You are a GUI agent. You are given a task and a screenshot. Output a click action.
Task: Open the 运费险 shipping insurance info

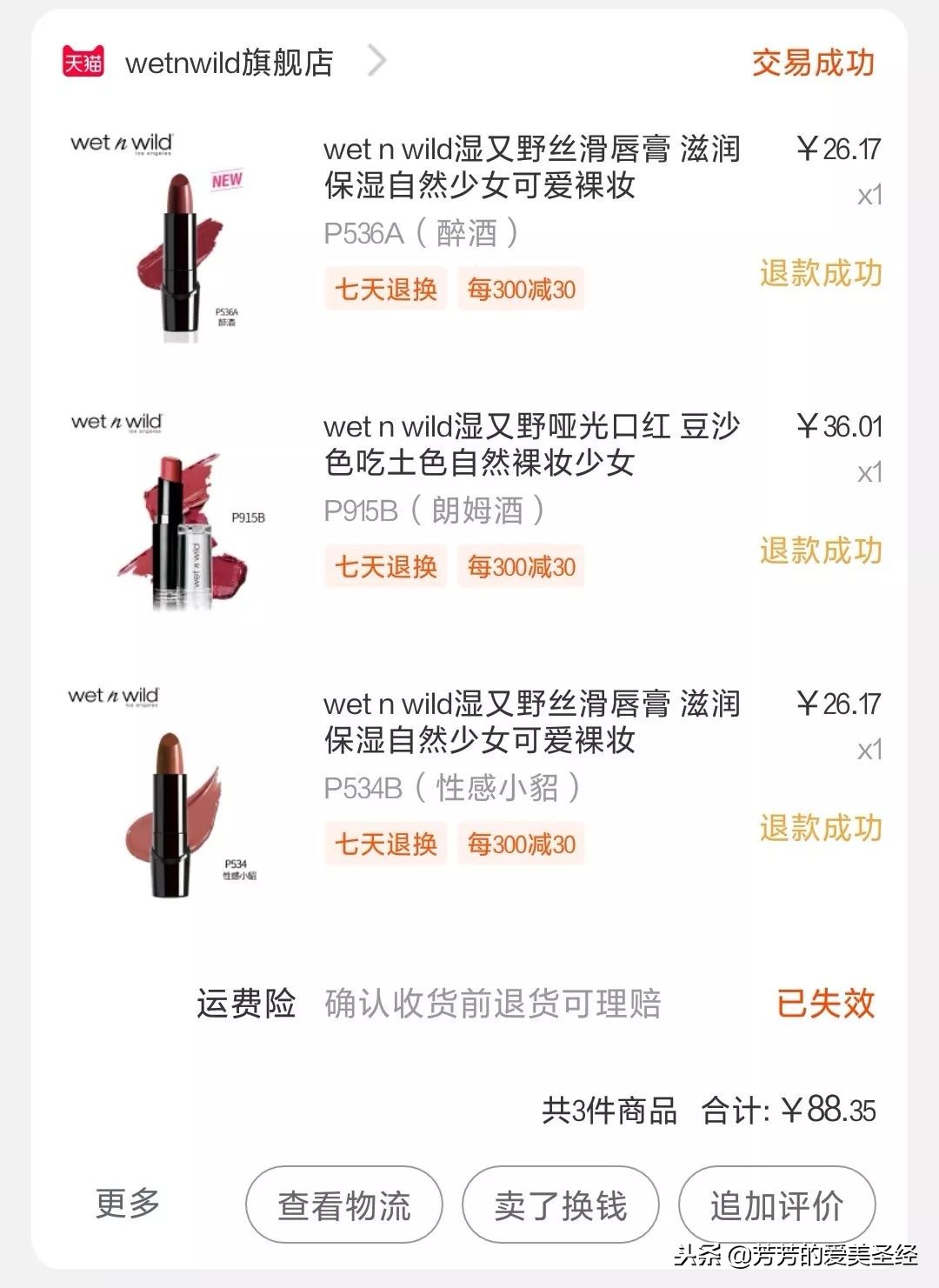[244, 1004]
